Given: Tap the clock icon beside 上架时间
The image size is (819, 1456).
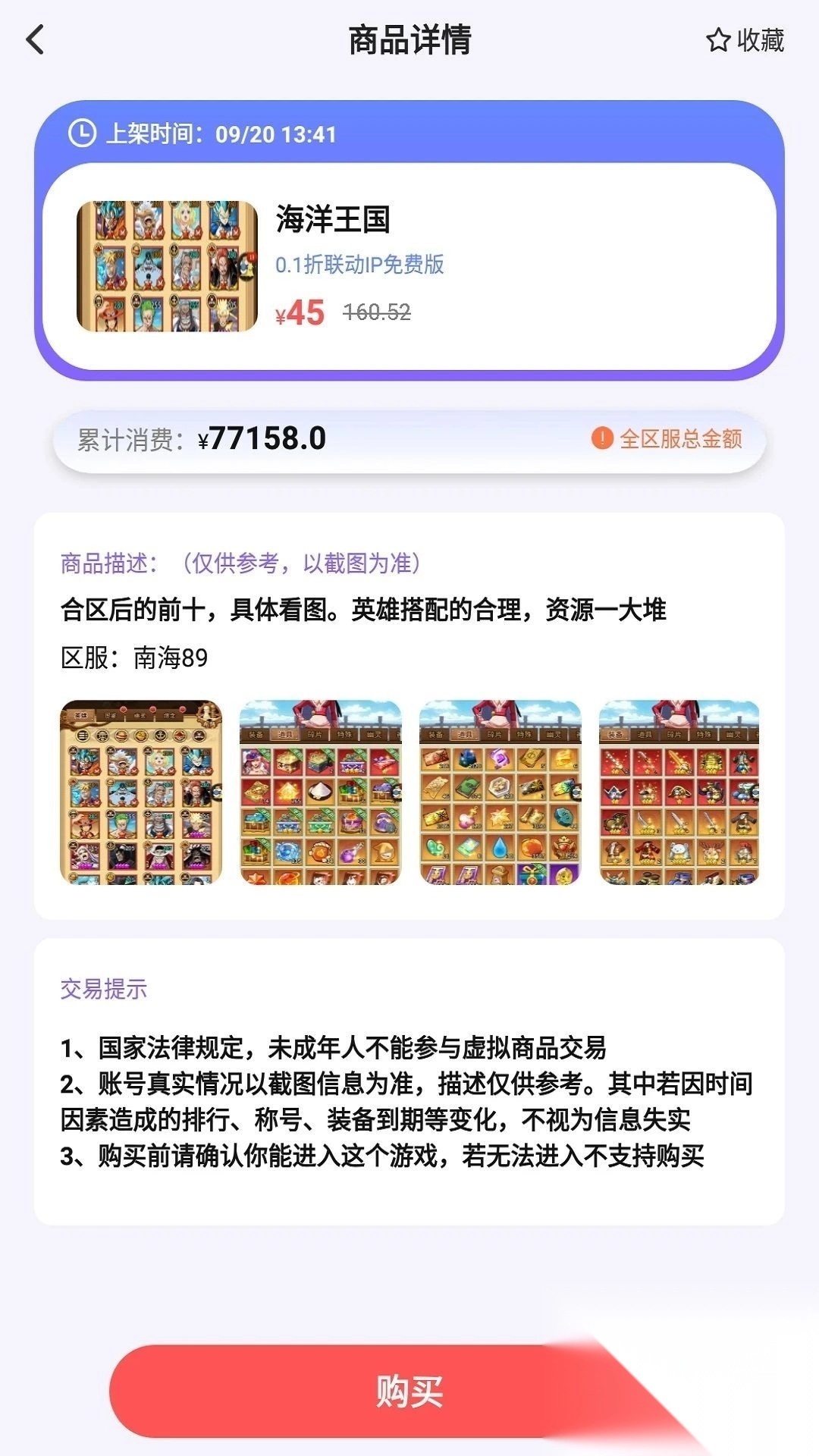Looking at the screenshot, I should tap(82, 135).
